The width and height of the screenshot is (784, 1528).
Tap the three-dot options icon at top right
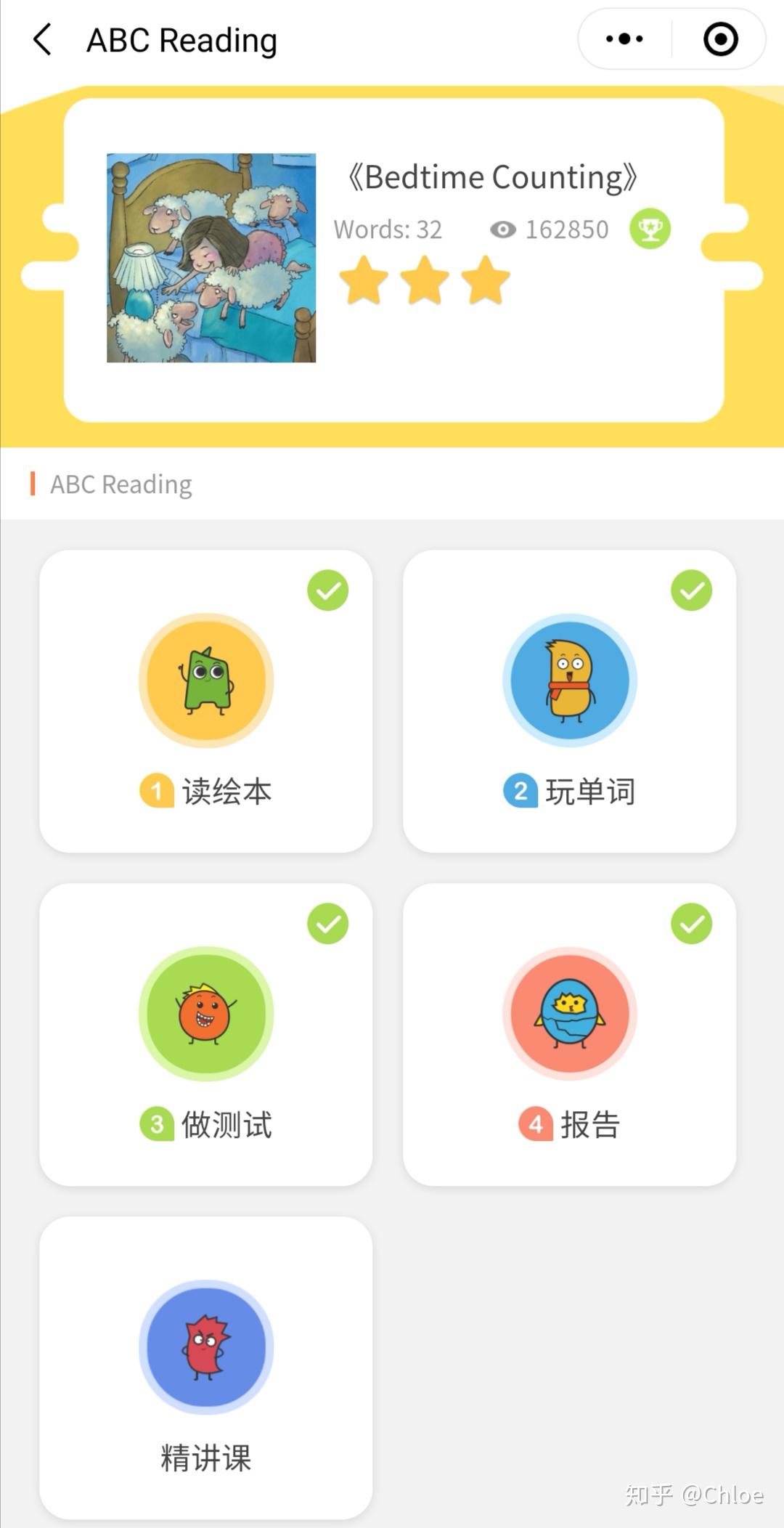click(x=623, y=40)
